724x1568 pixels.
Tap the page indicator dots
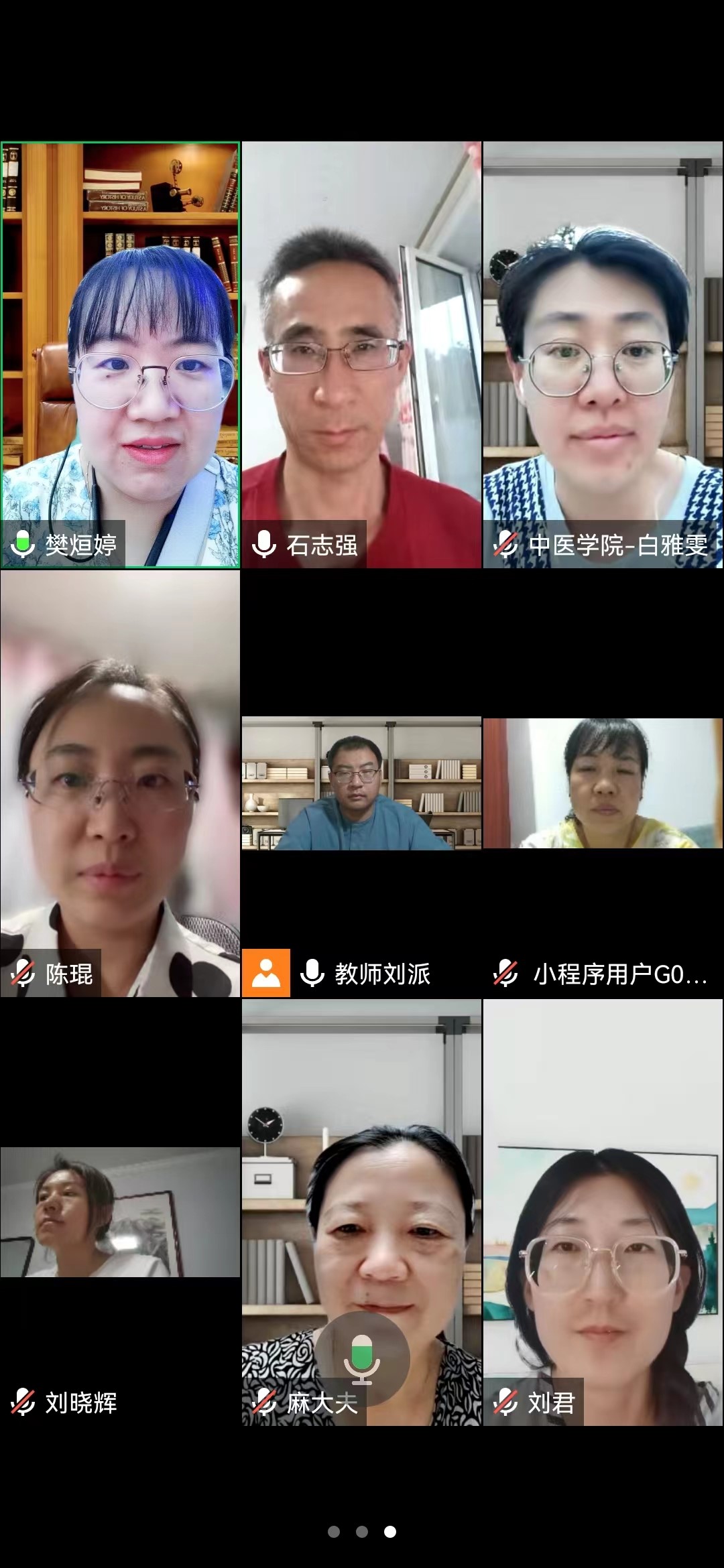tap(362, 1531)
